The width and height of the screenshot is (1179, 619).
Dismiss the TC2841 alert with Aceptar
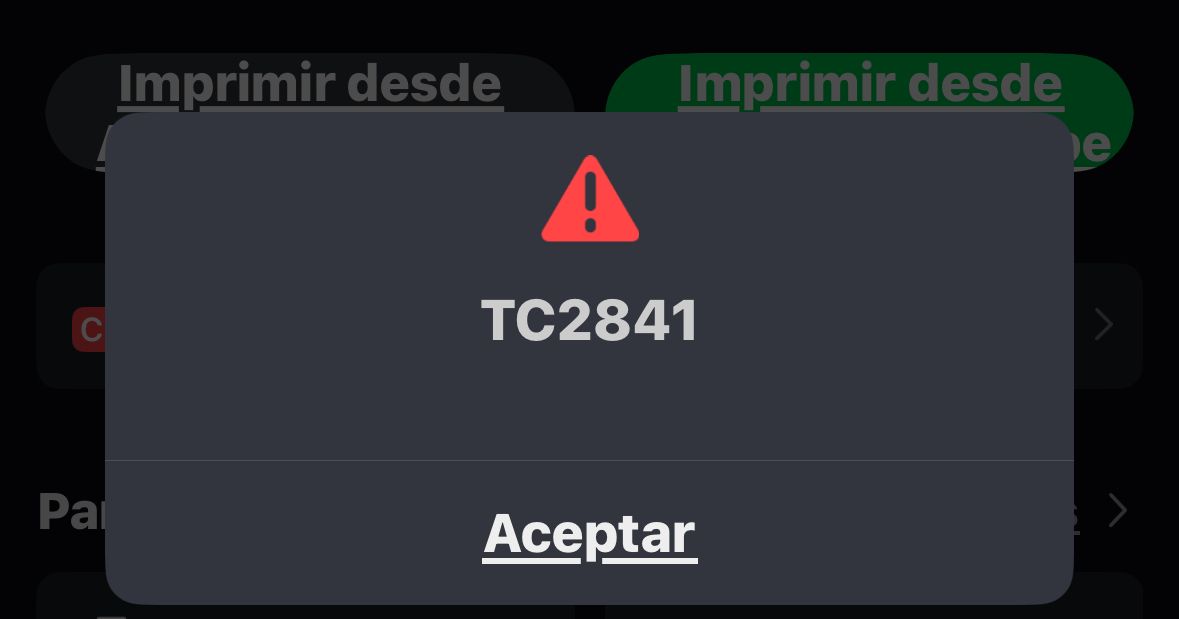589,533
